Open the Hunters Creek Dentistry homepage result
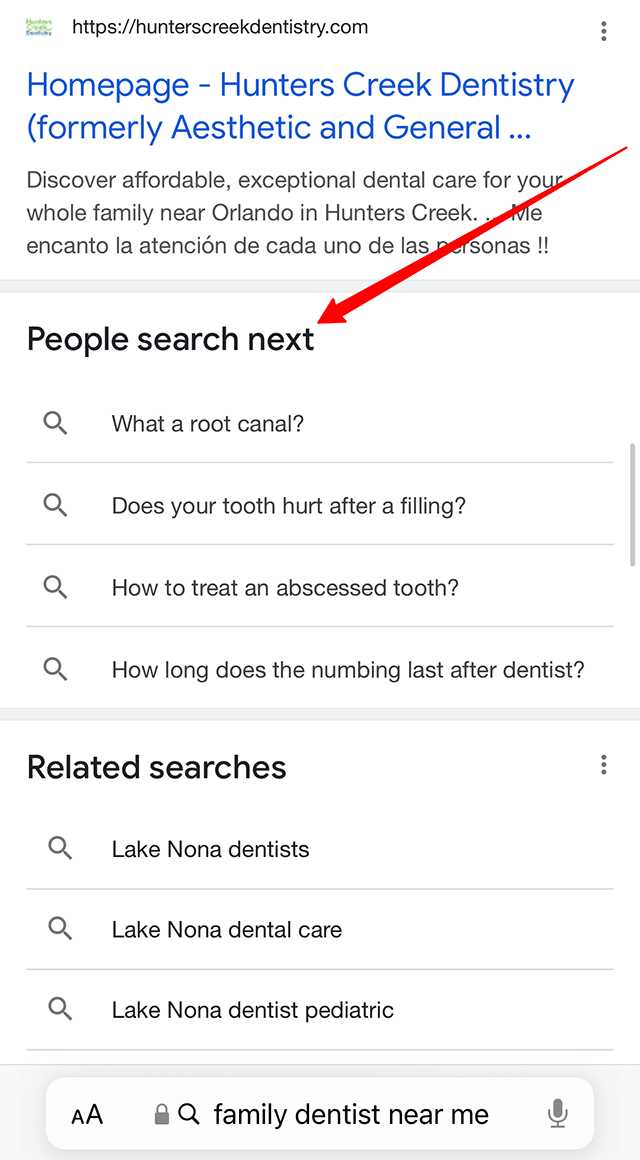This screenshot has height=1160, width=640. (x=300, y=107)
